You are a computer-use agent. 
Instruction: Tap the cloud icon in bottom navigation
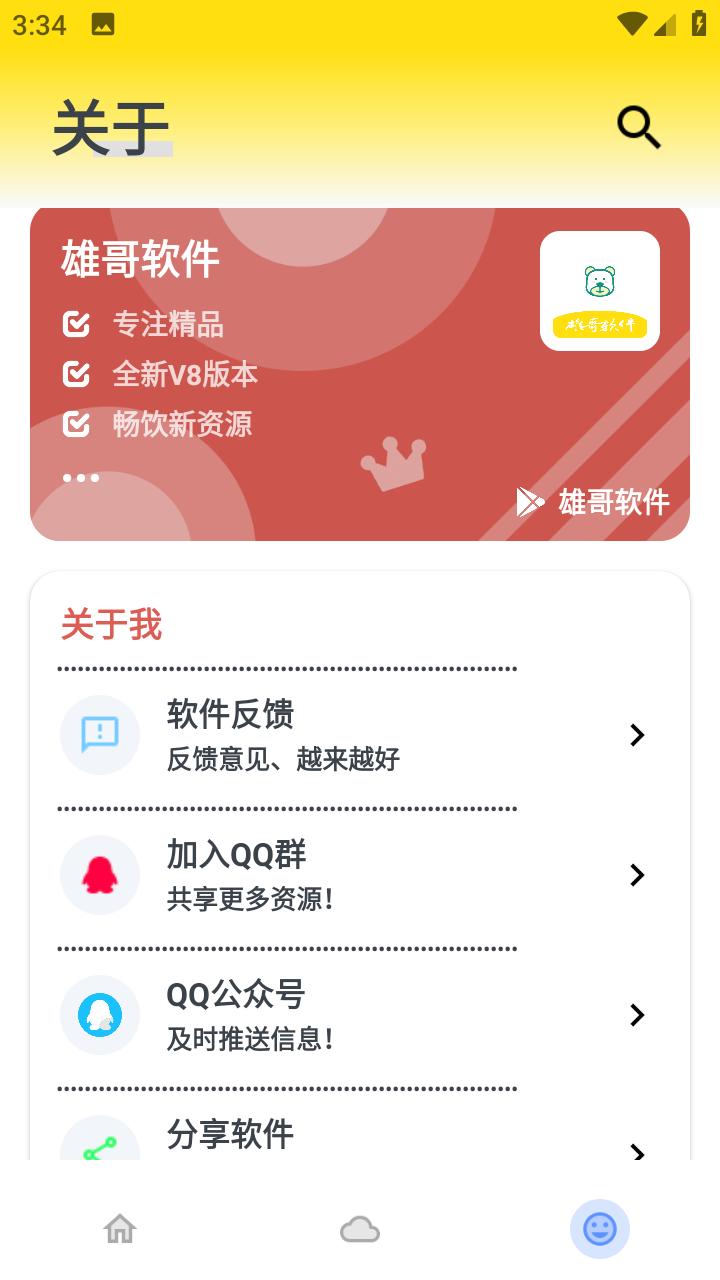[x=360, y=1229]
